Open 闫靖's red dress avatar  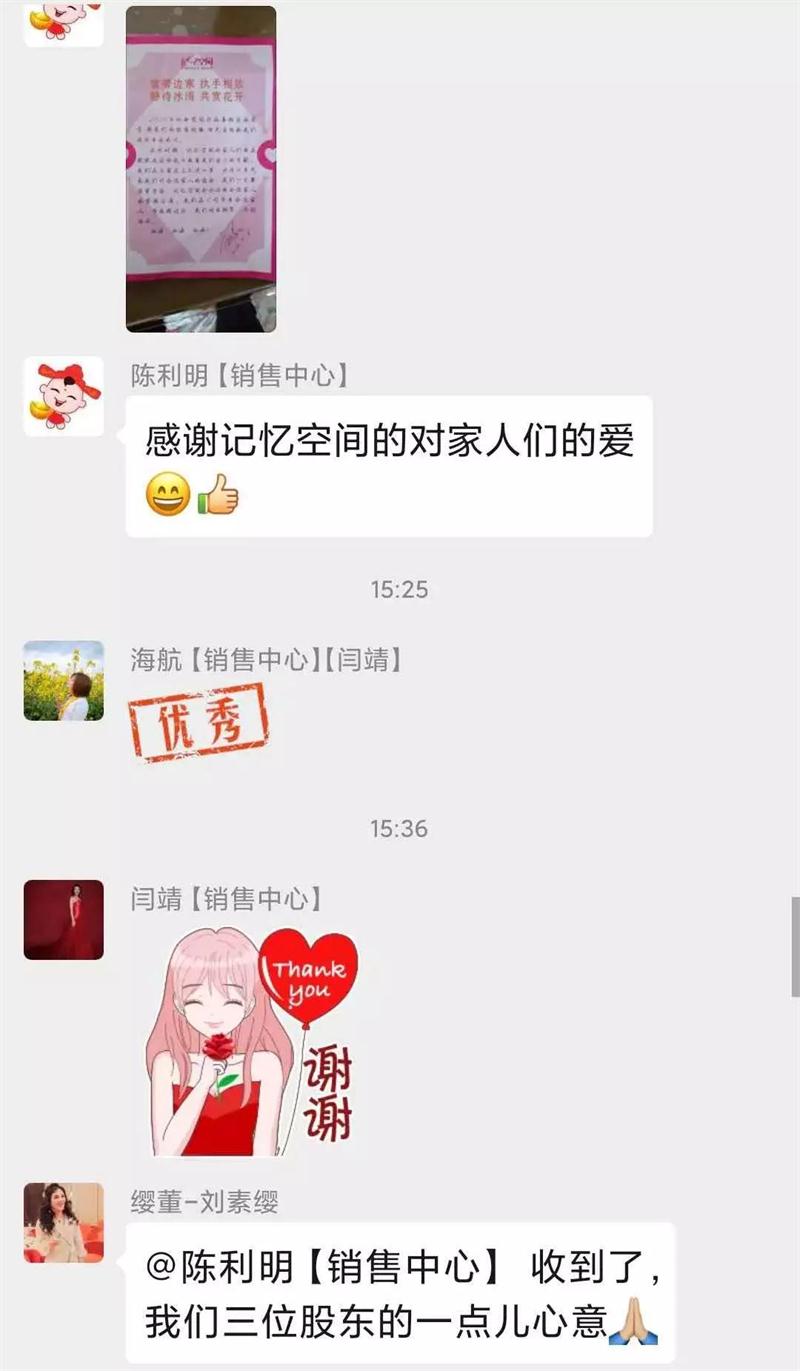tap(63, 920)
